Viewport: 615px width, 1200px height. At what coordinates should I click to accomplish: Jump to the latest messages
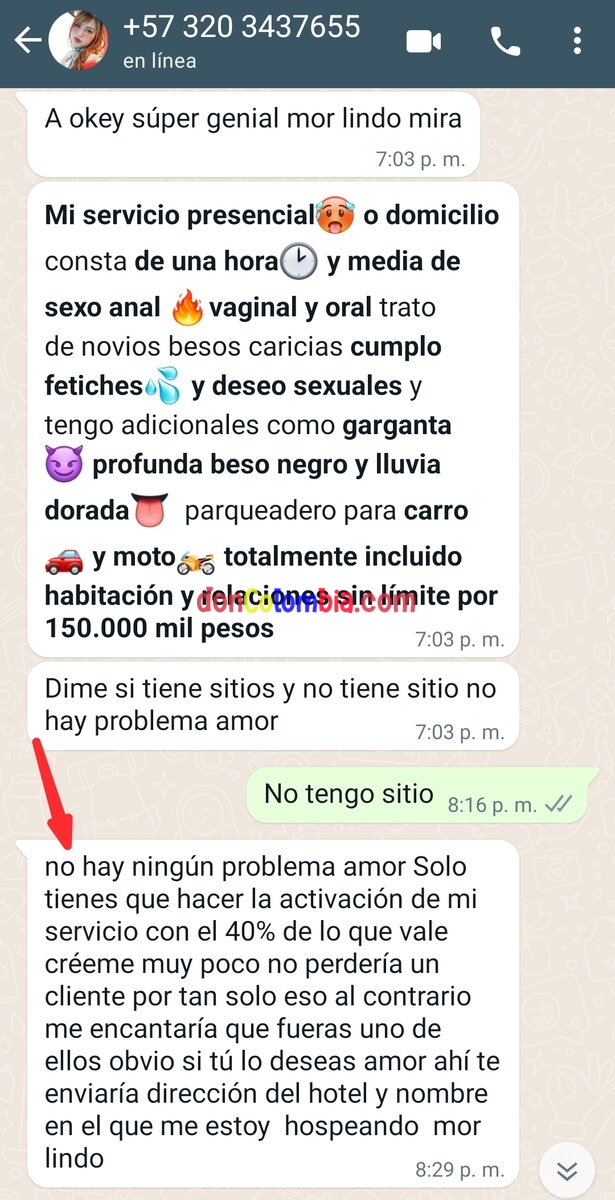567,1171
